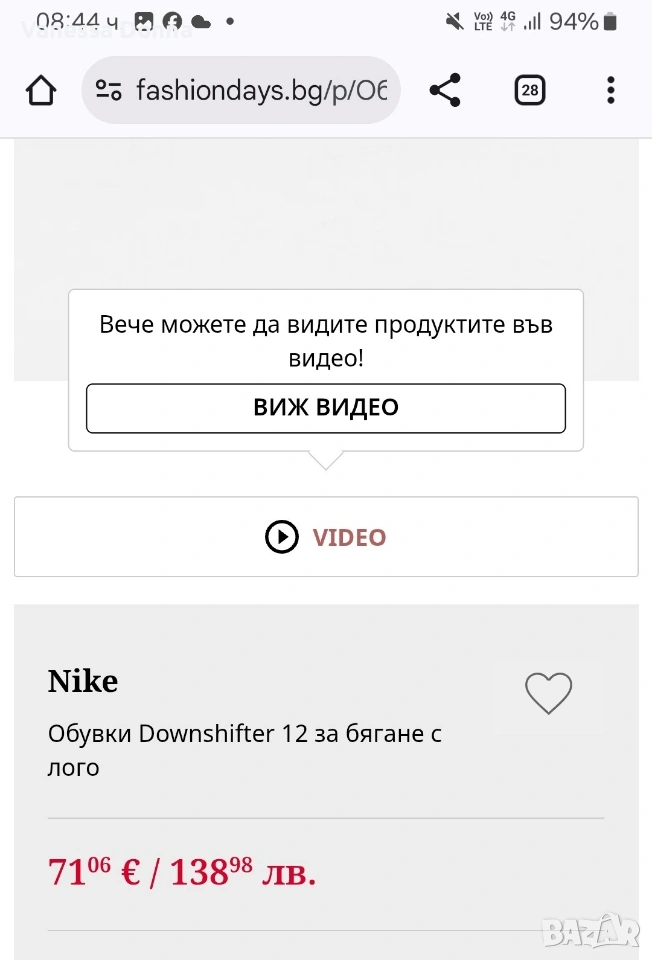Share this product page
Image resolution: width=652 pixels, height=960 pixels.
coord(445,91)
